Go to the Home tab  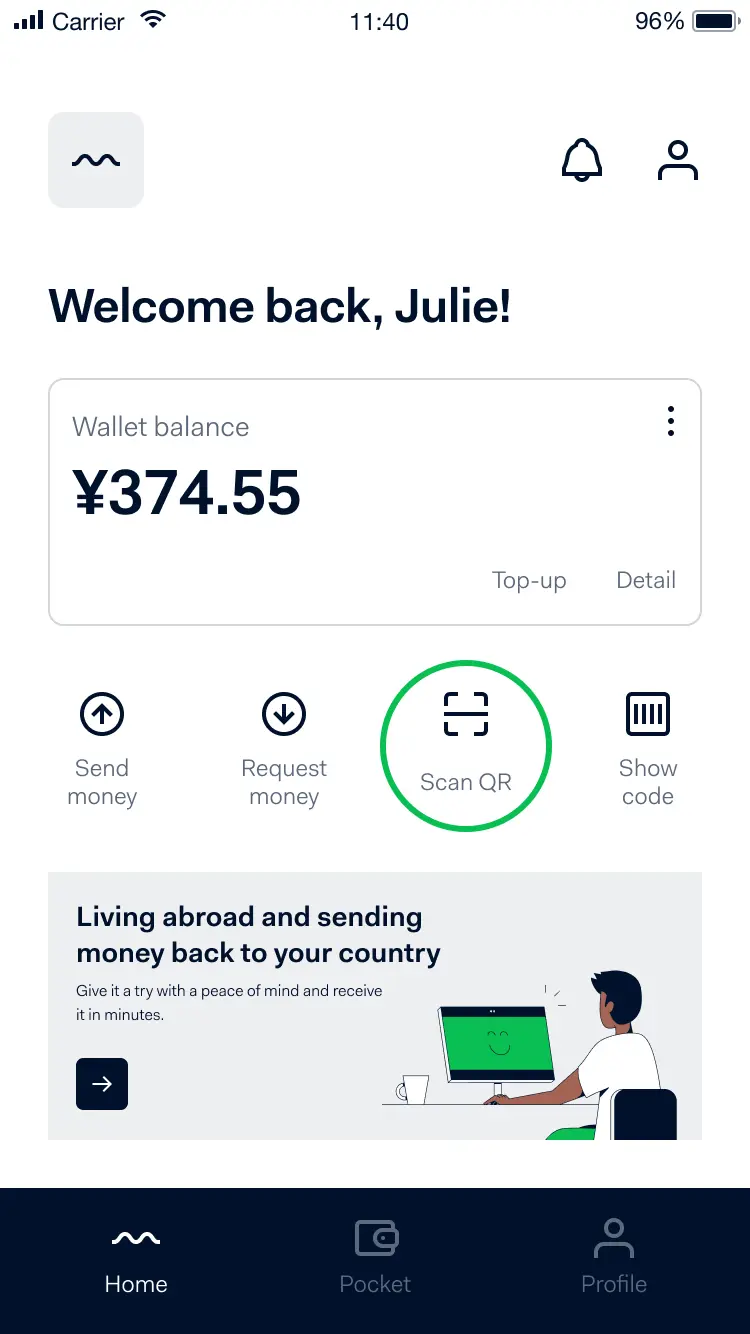pyautogui.click(x=136, y=1260)
